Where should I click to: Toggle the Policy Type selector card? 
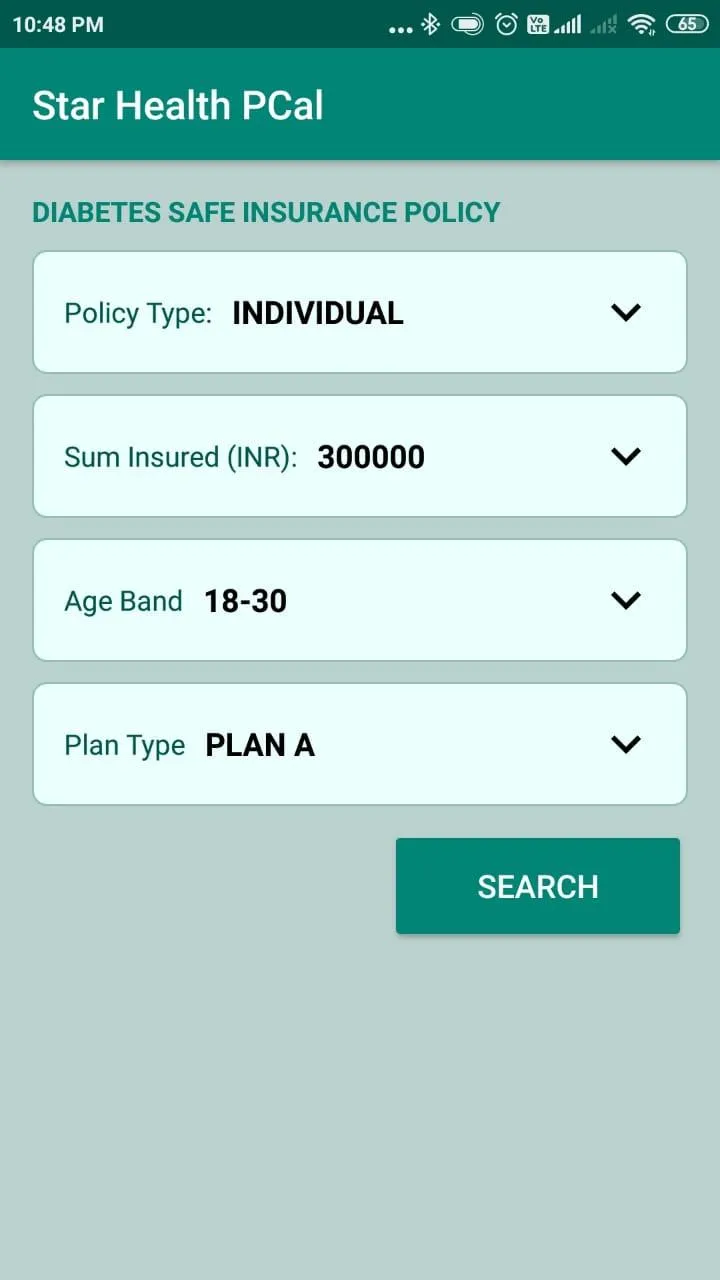pyautogui.click(x=360, y=312)
